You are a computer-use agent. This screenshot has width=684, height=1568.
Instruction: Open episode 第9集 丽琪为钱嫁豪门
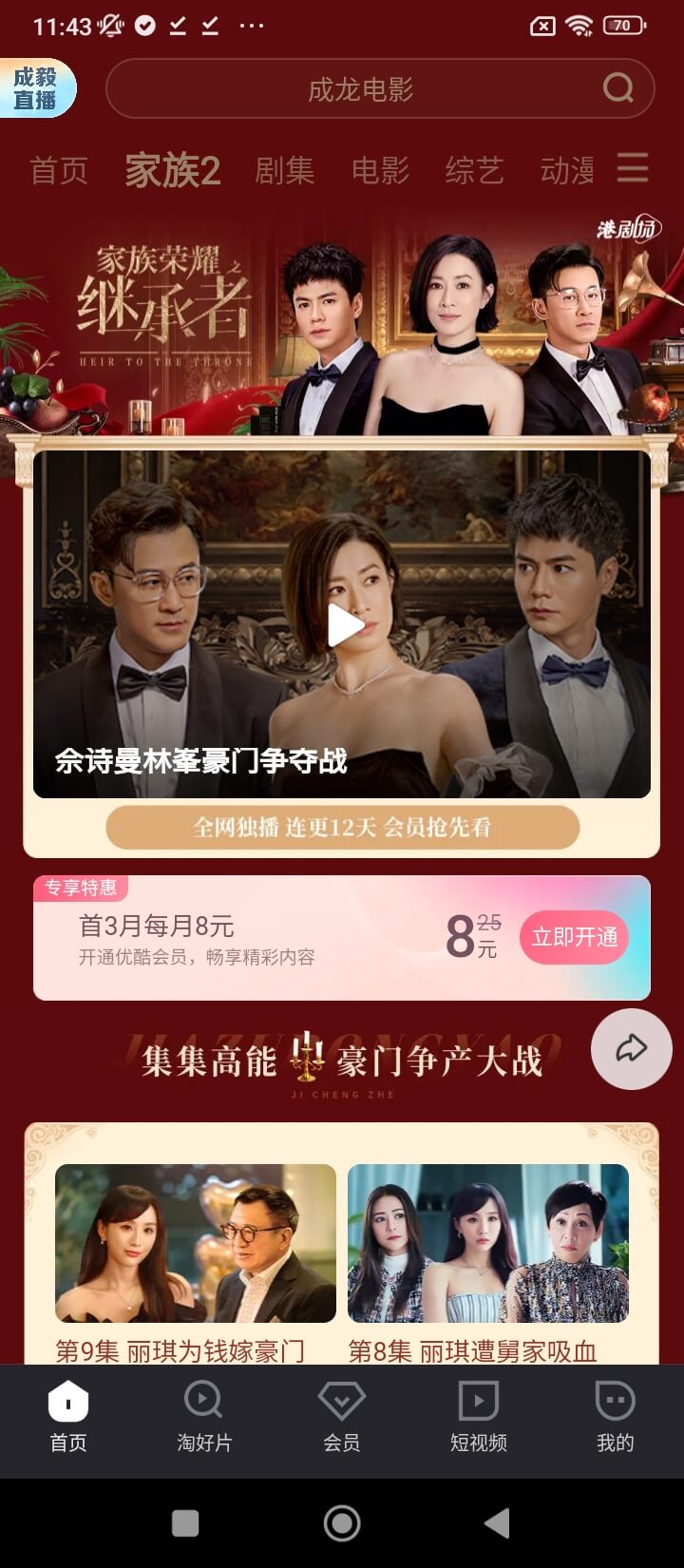point(196,1245)
